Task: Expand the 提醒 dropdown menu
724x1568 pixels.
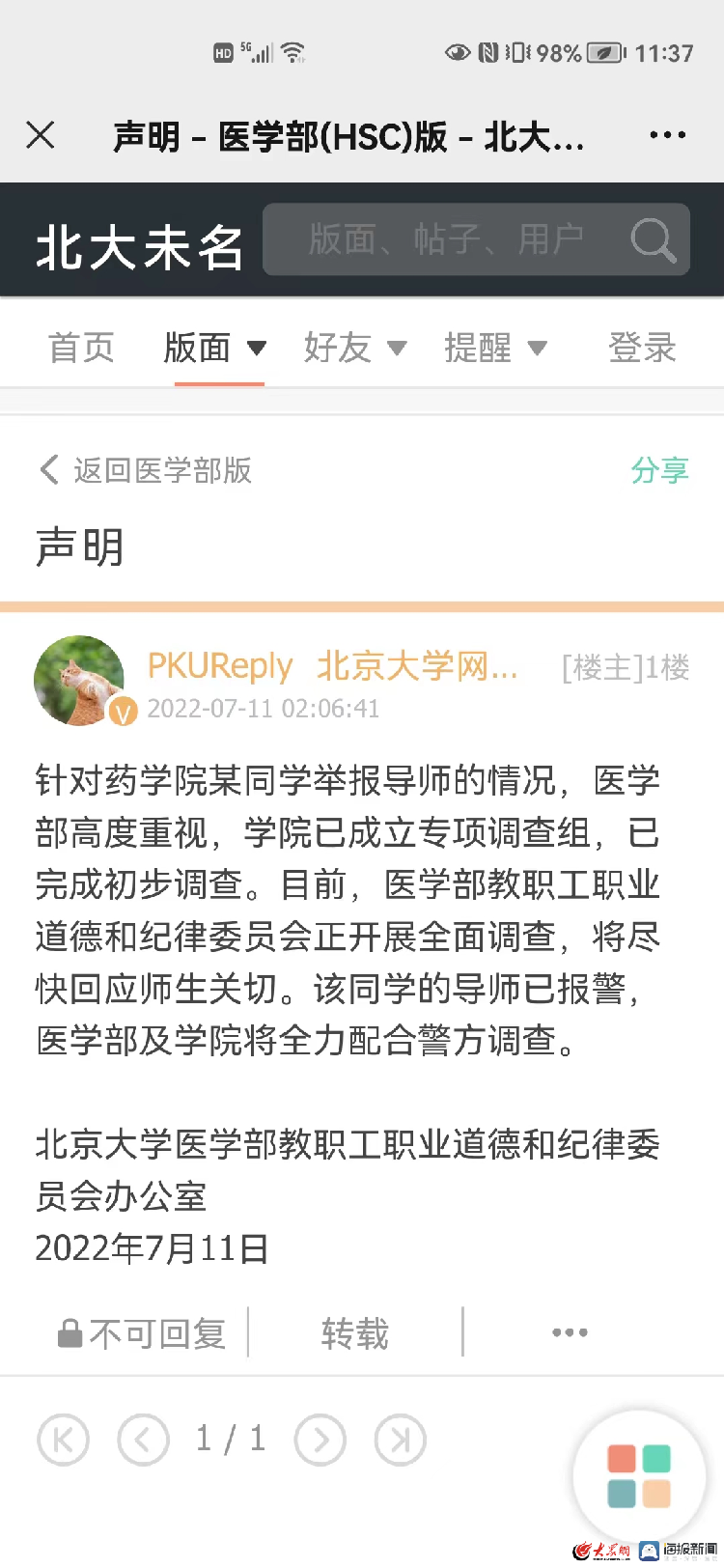Action: tap(495, 348)
